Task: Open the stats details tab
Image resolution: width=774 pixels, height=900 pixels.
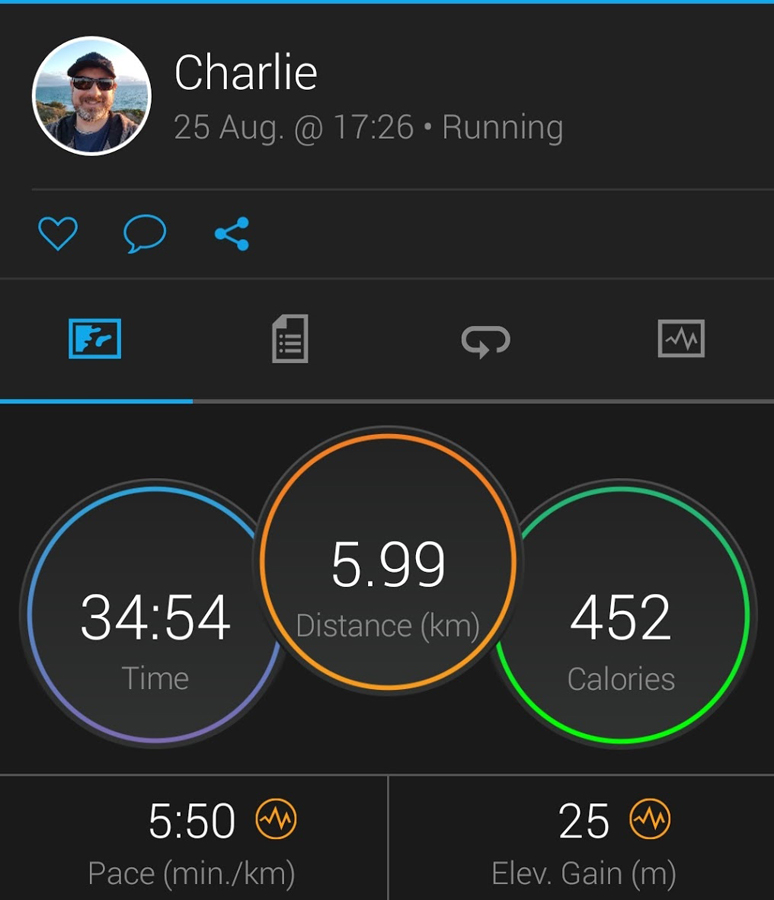Action: pos(290,339)
